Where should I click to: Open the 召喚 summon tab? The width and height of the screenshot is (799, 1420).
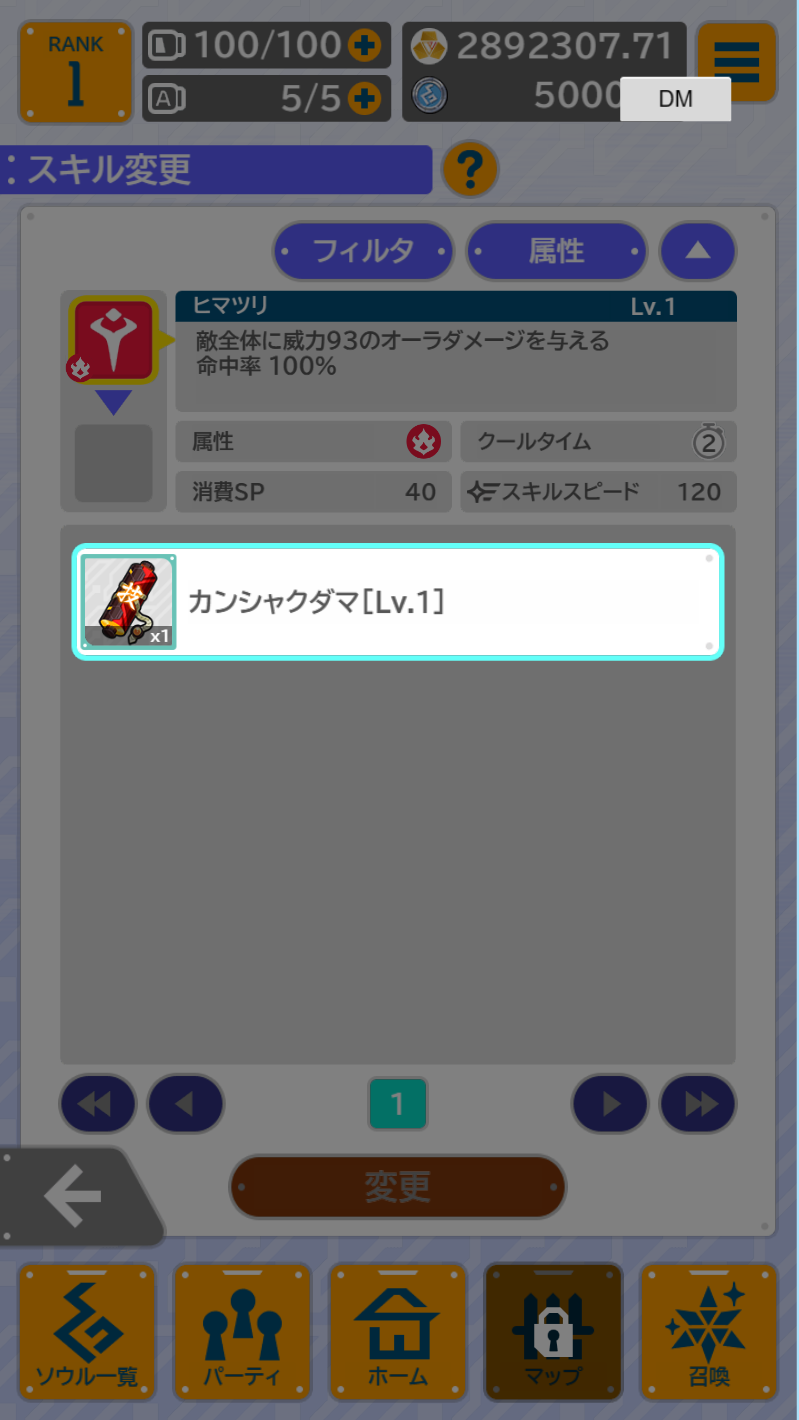coord(709,1331)
